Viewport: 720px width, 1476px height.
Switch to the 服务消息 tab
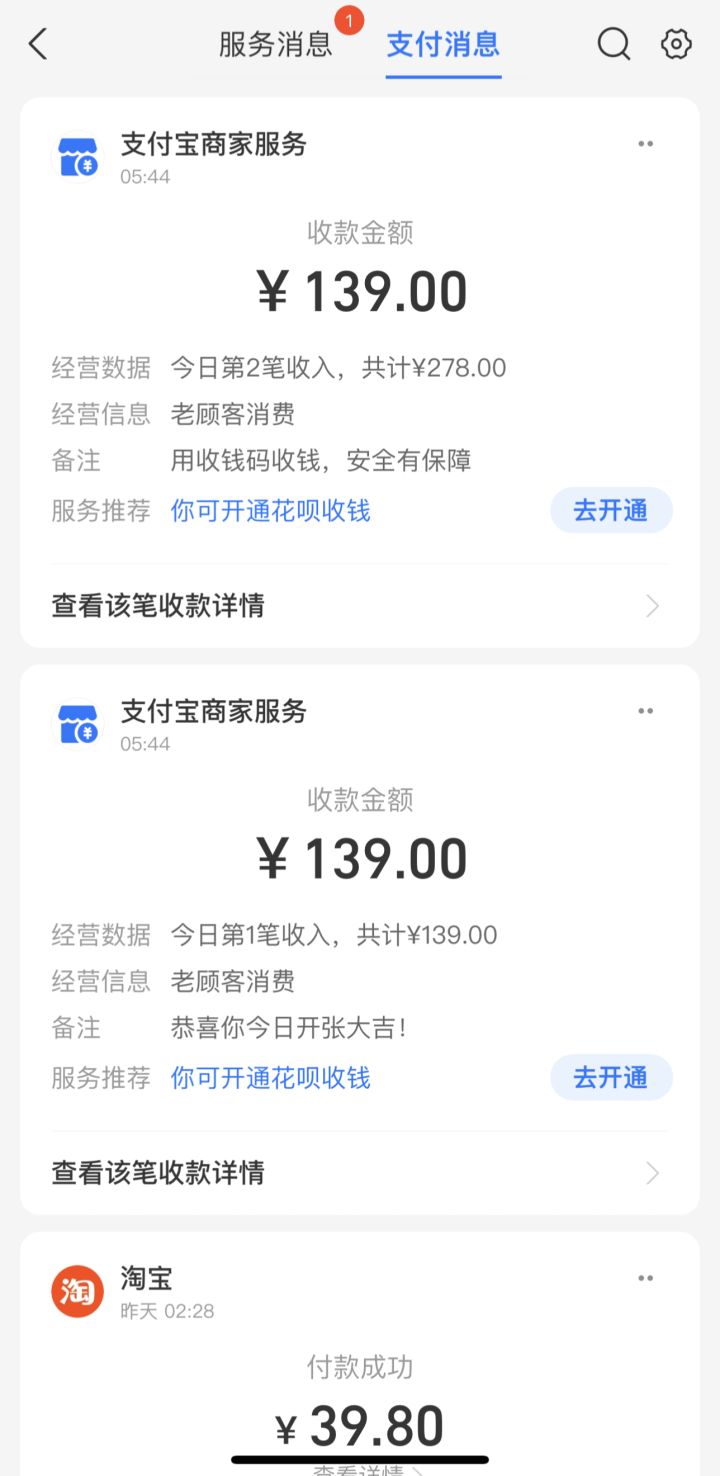pyautogui.click(x=275, y=44)
